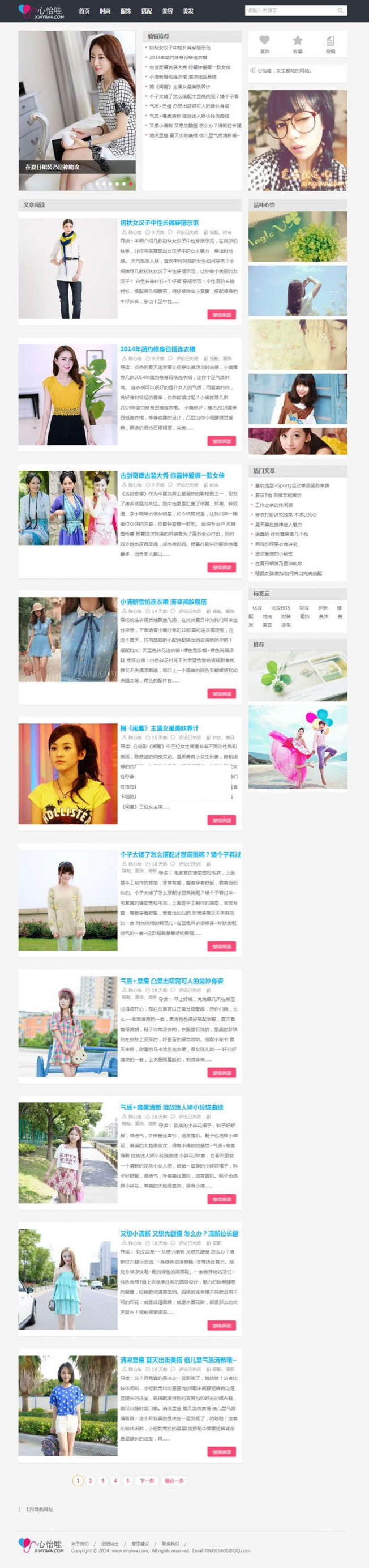This screenshot has width=369, height=1568.
Task: Tap the heart 喜欢 icon
Action: 264,41
